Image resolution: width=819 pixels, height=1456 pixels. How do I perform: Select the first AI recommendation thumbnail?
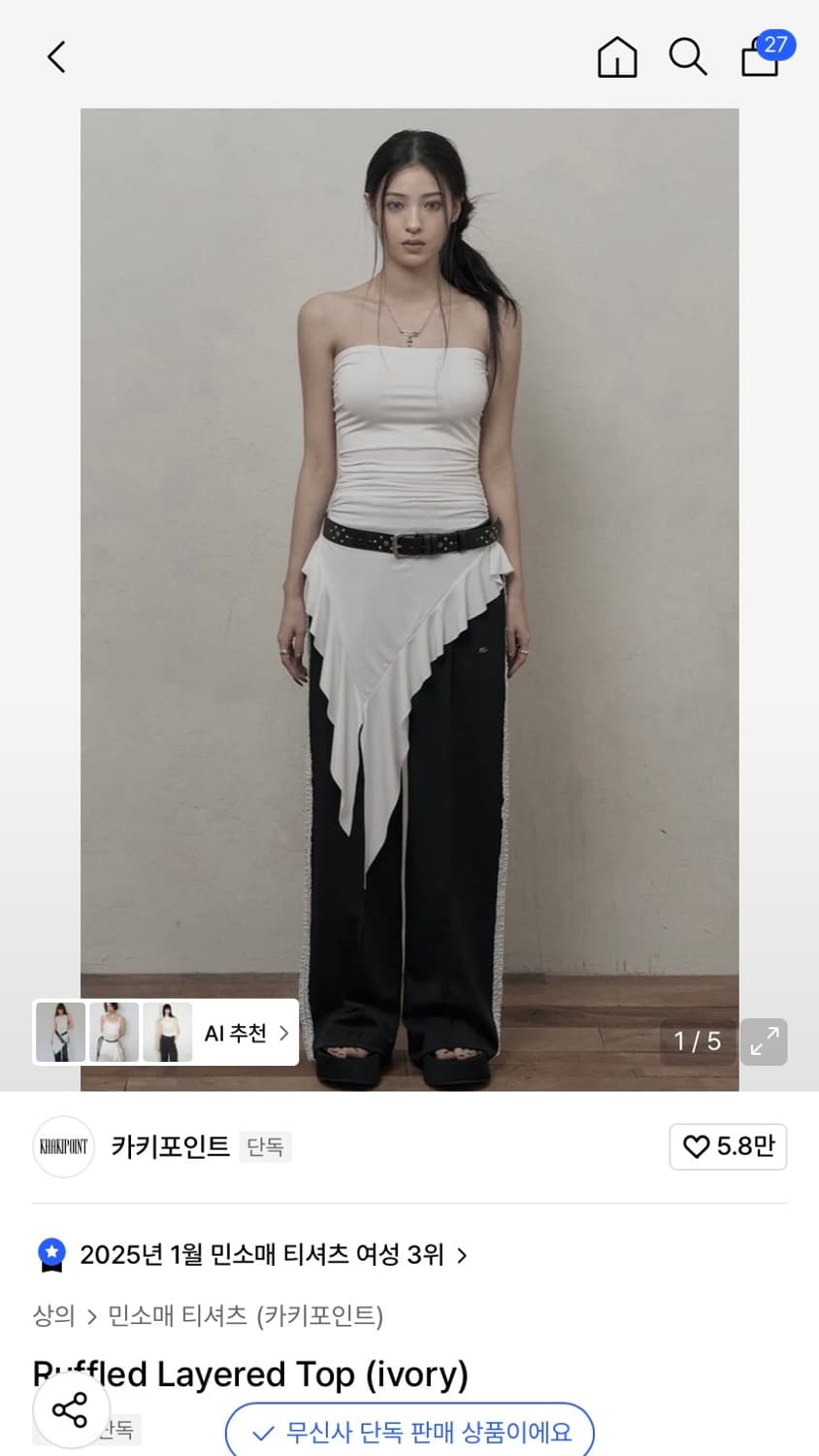coord(61,1032)
